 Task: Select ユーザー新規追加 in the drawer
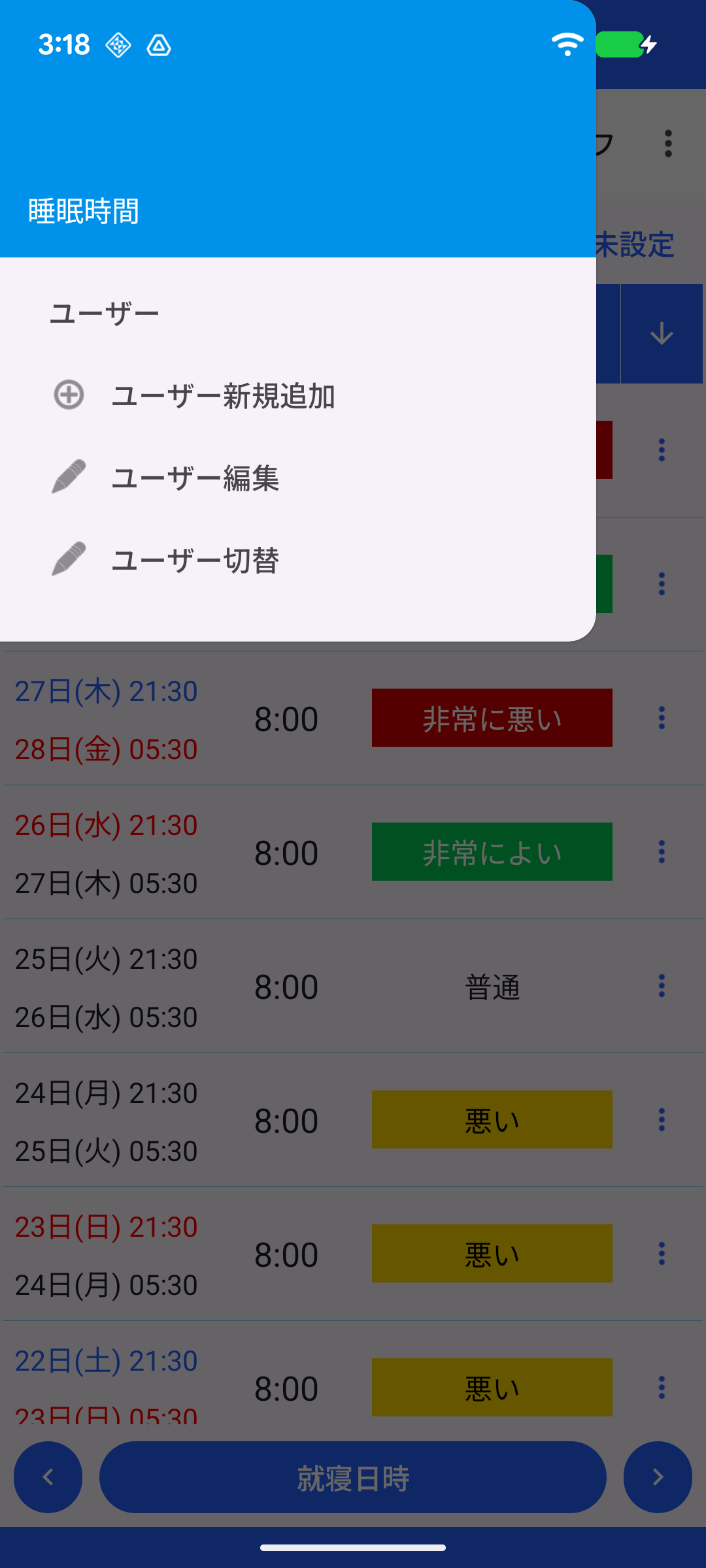click(222, 396)
